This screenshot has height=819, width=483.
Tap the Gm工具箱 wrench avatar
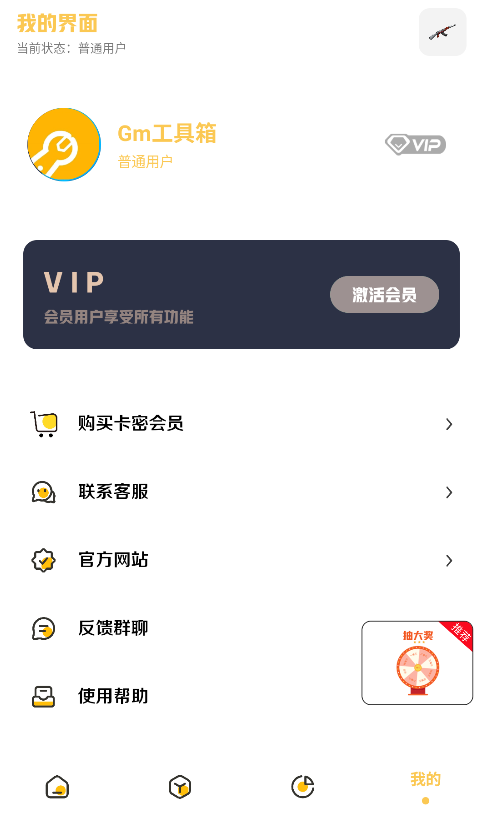(64, 145)
